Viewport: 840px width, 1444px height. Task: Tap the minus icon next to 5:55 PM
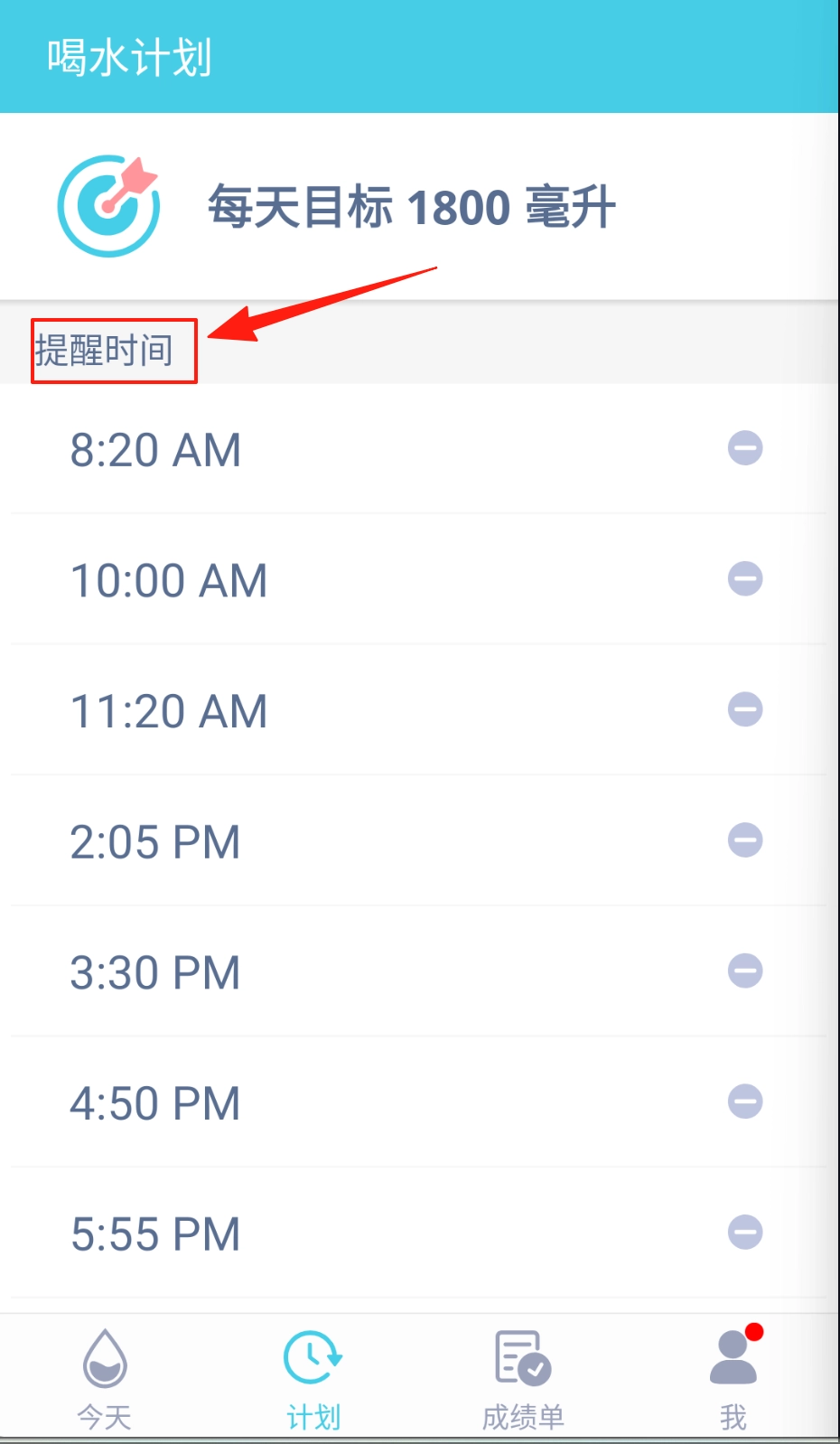coord(745,1233)
